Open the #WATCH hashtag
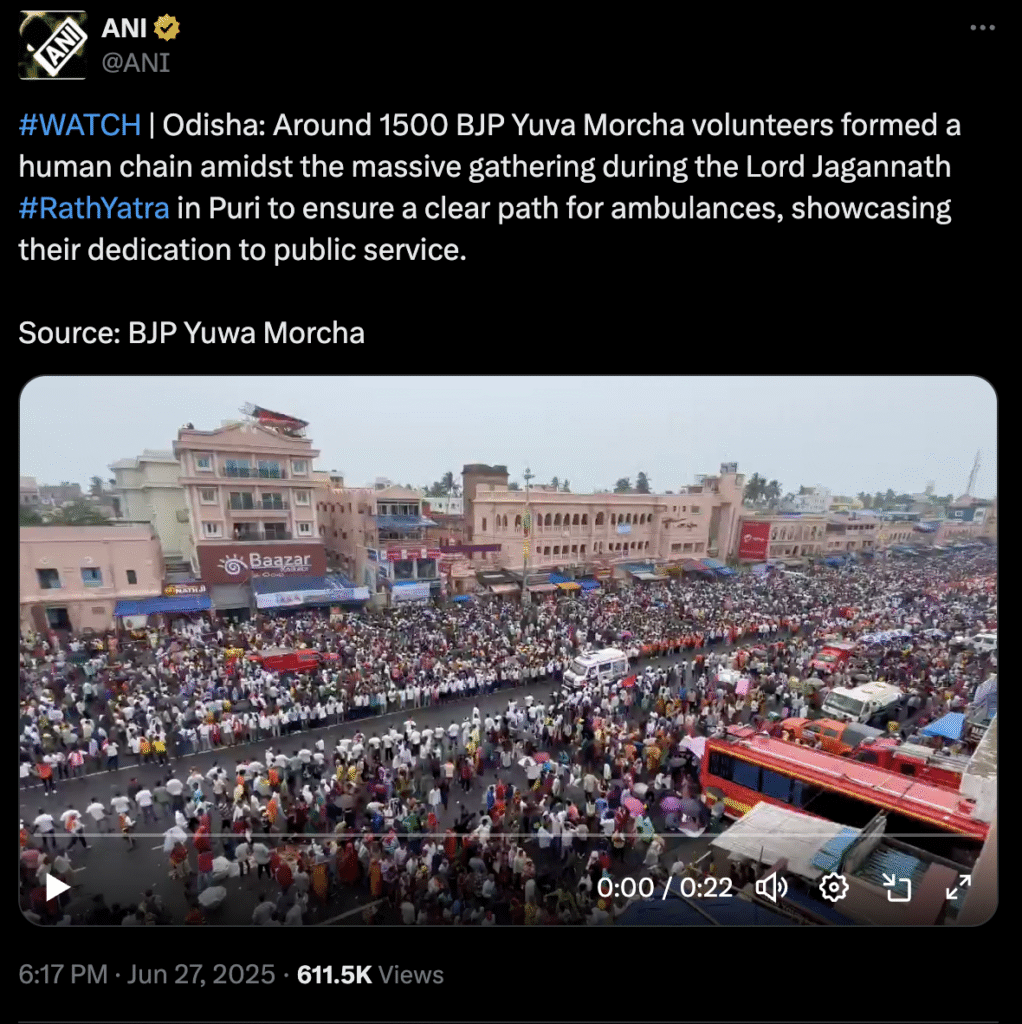The width and height of the screenshot is (1022, 1024). click(80, 126)
